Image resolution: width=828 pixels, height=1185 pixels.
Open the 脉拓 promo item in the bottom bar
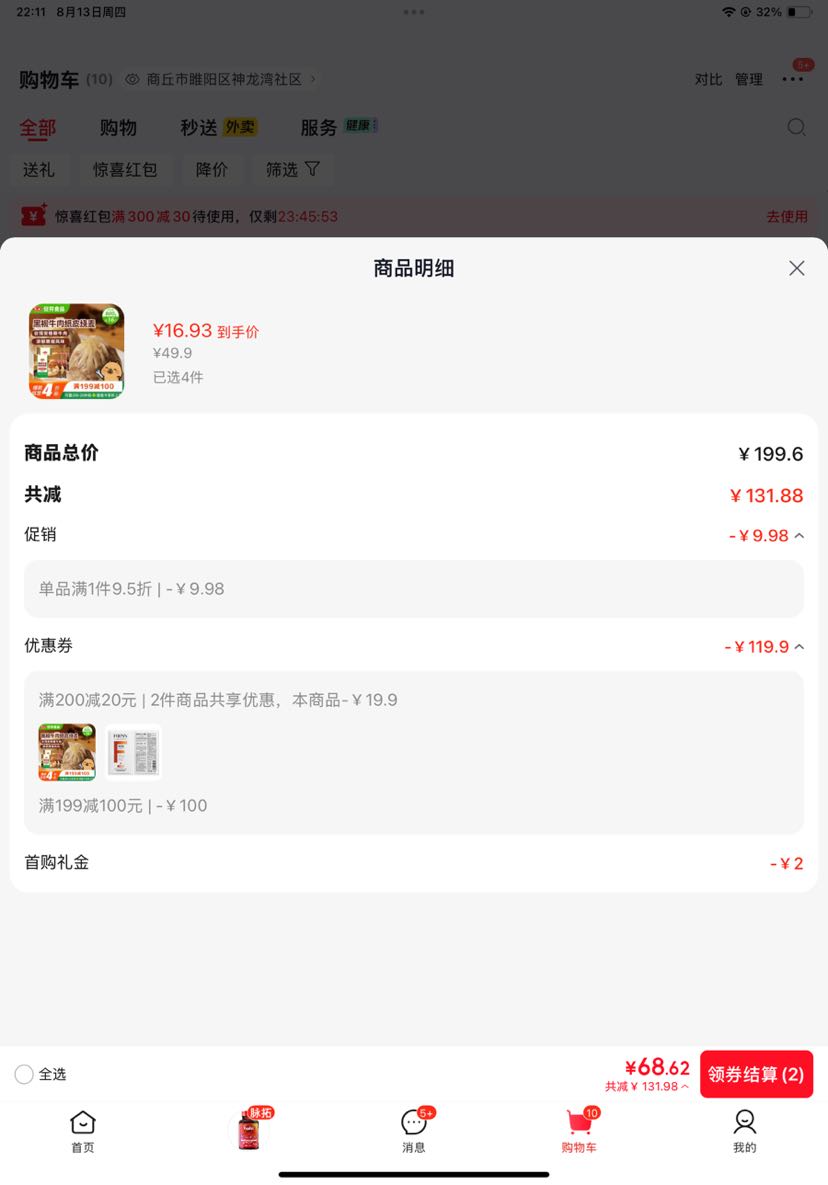point(250,1129)
